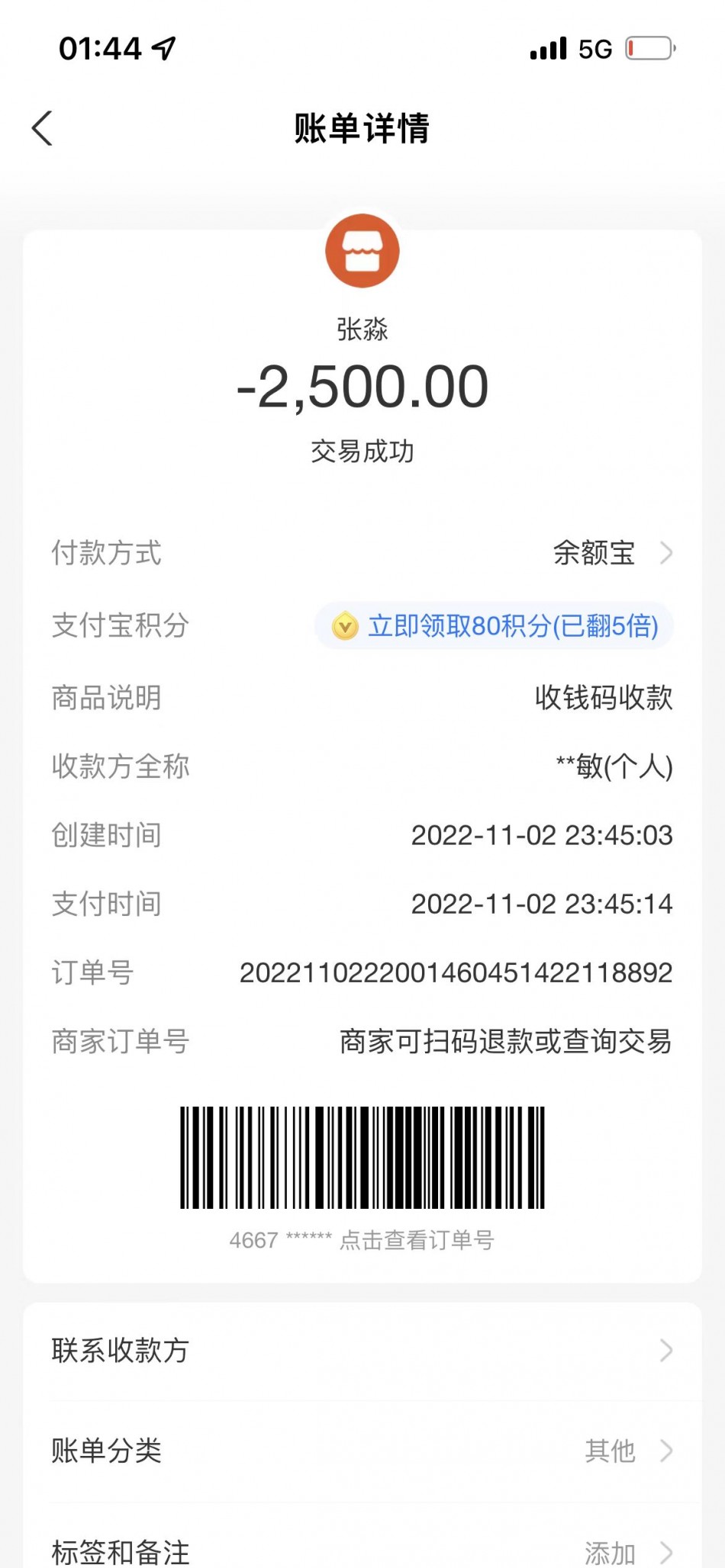
Task: Tap 点击查看订单号 to reveal order number
Action: point(417,1240)
